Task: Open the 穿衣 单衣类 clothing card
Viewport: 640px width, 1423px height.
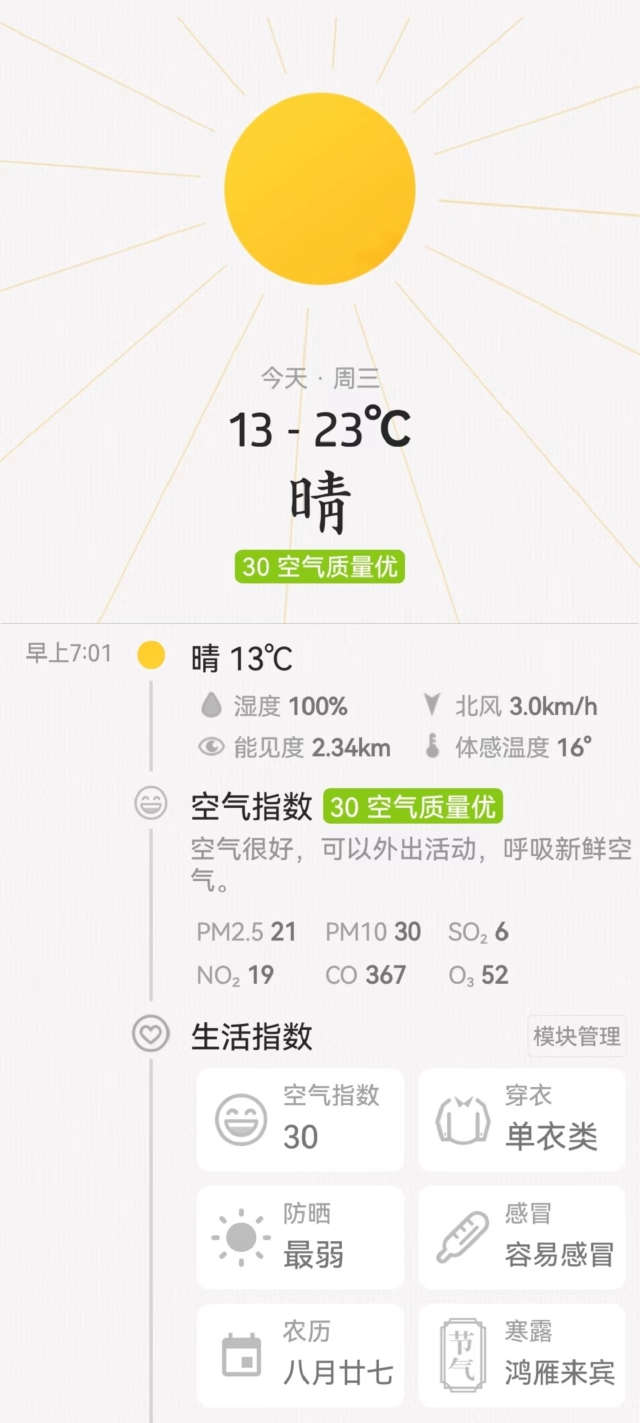Action: [521, 1119]
